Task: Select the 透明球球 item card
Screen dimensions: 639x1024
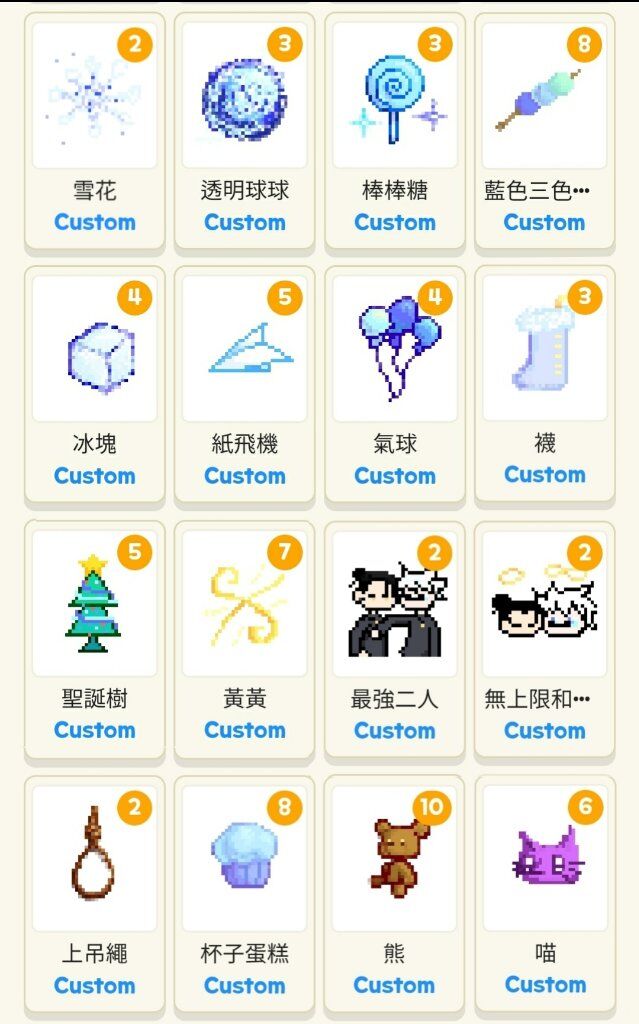Action: 244,131
